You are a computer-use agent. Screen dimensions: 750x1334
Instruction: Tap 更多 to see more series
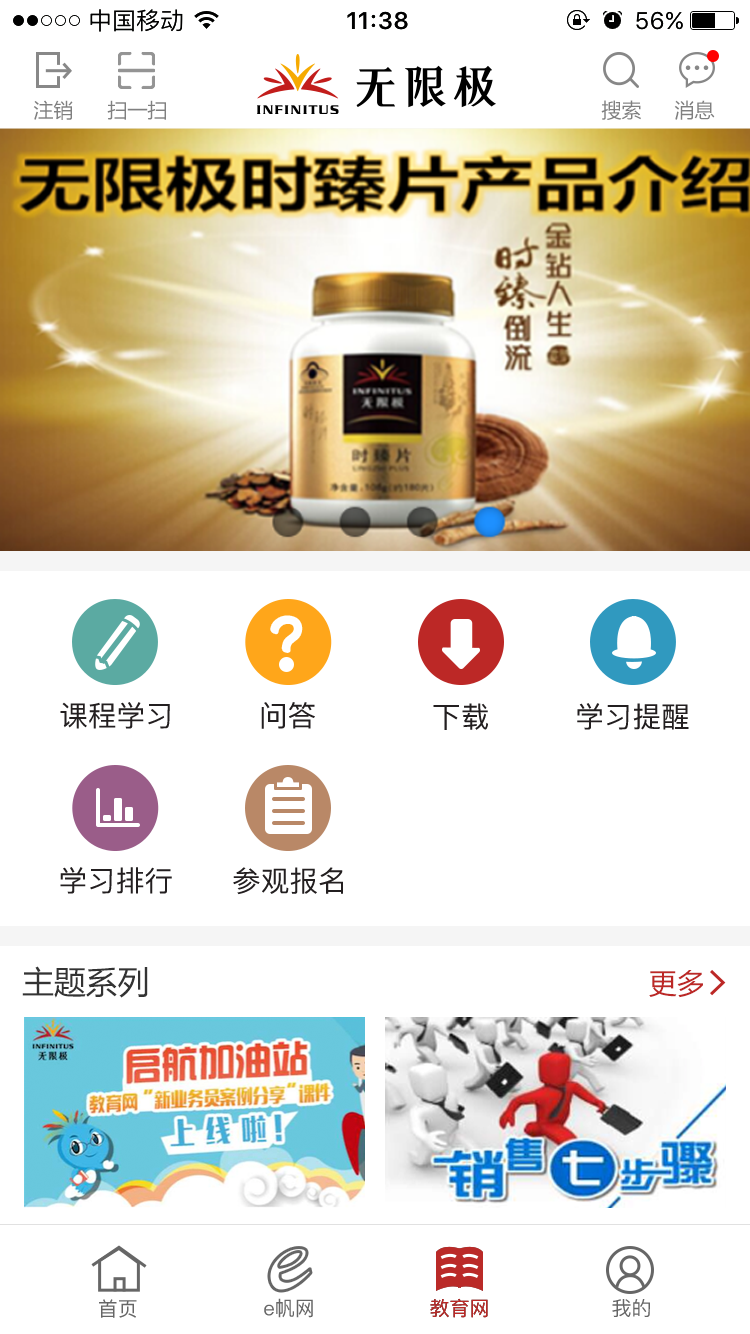pos(687,984)
